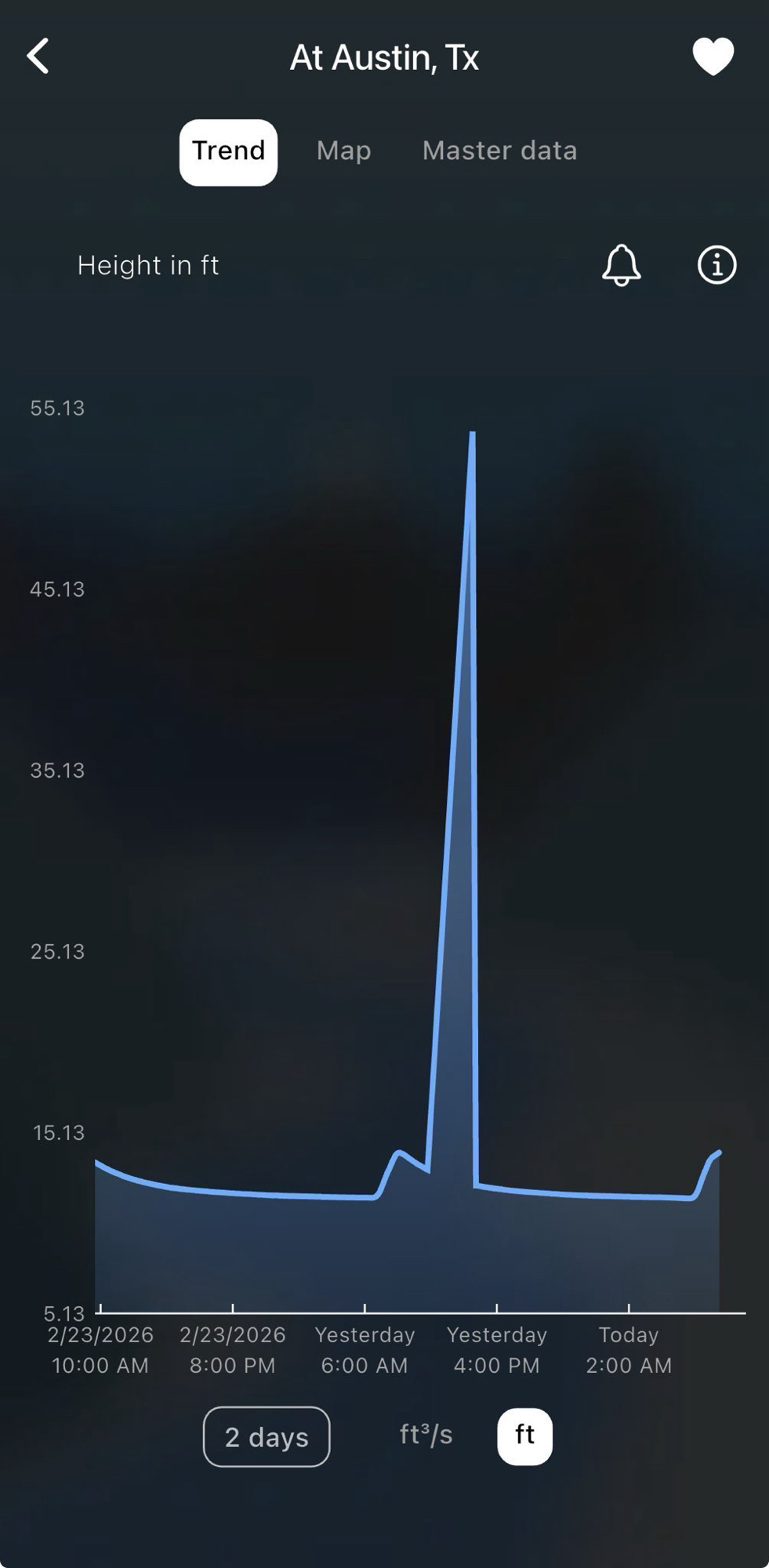Select the ft height unit
769x1568 pixels.
(524, 1436)
